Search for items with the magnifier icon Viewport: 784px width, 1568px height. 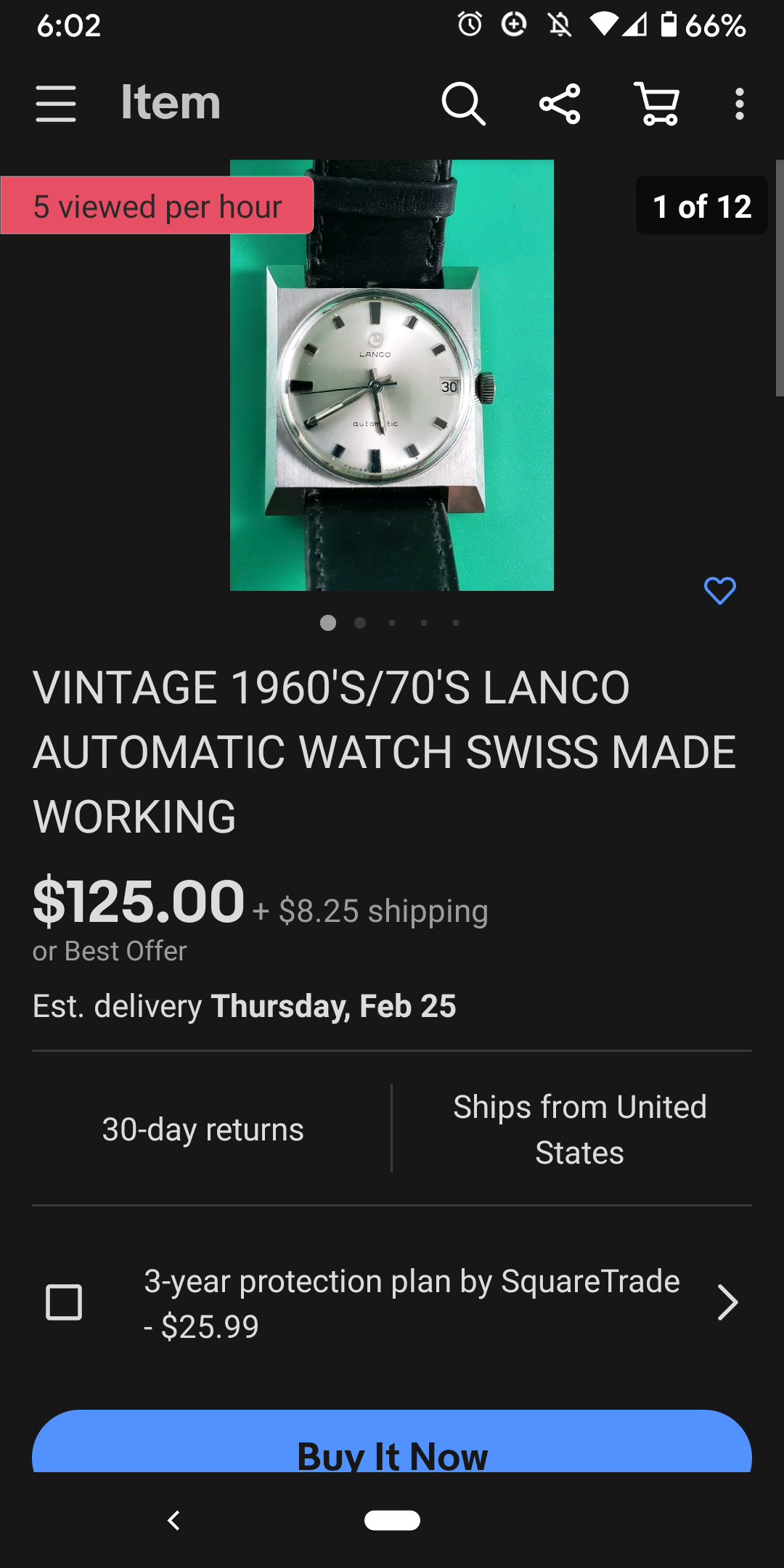click(x=463, y=104)
